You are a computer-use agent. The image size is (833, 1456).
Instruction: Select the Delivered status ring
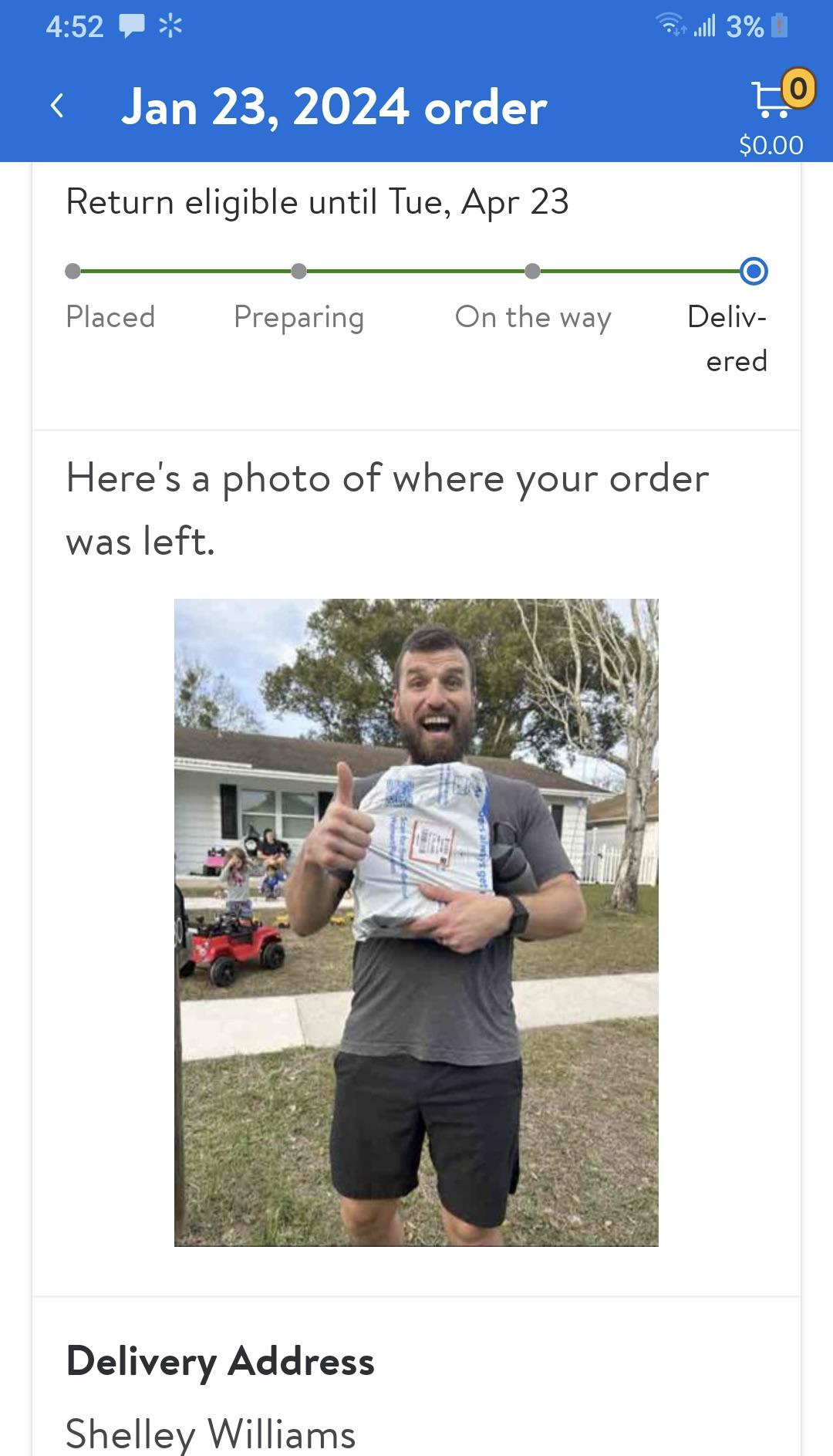pos(754,271)
